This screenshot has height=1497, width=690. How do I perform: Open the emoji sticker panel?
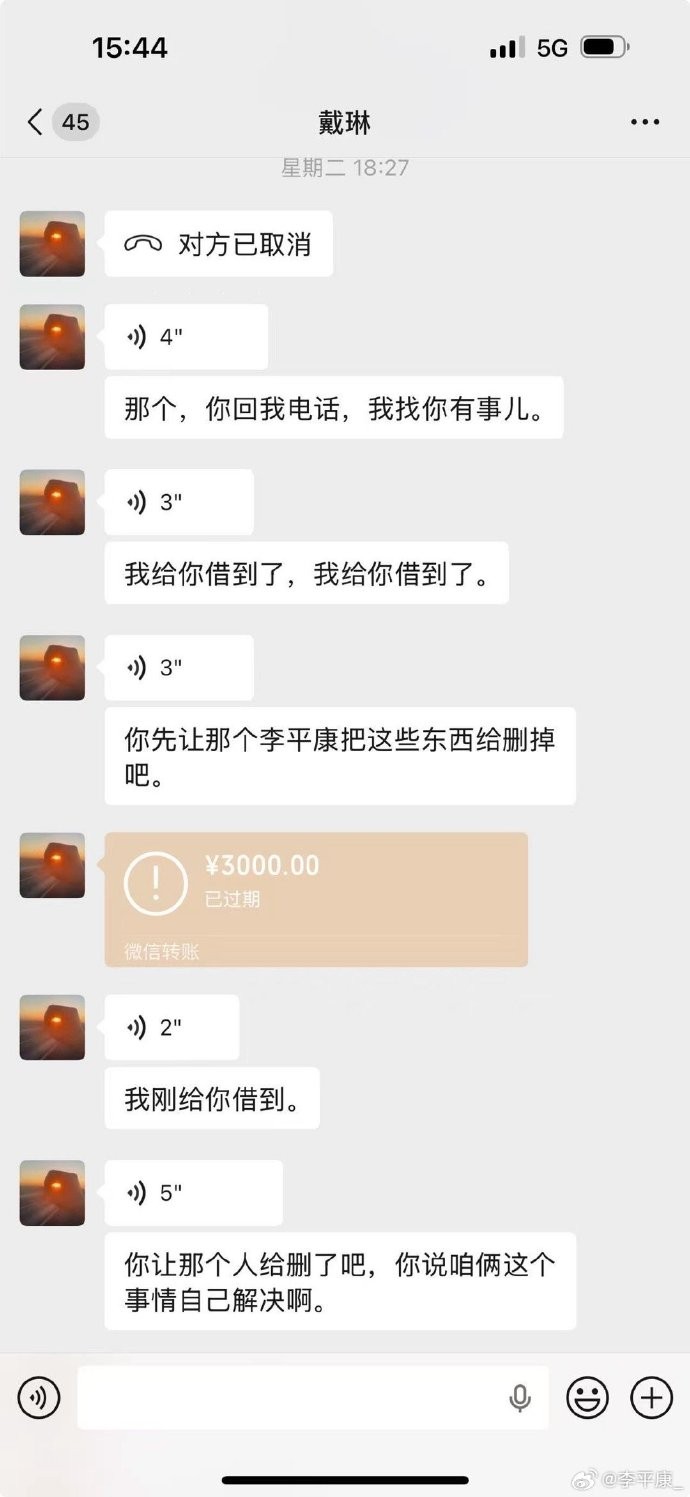point(587,1397)
